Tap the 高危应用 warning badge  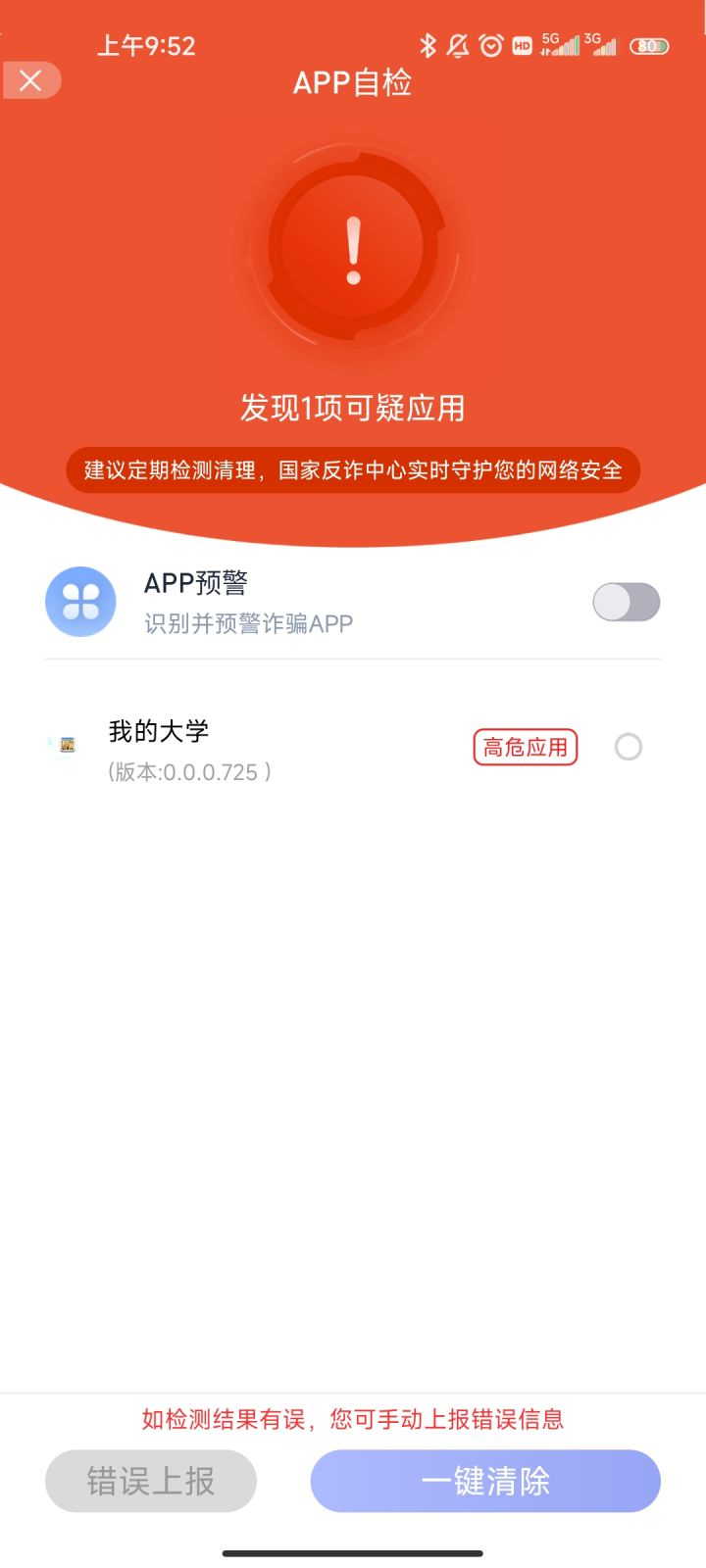pos(525,747)
